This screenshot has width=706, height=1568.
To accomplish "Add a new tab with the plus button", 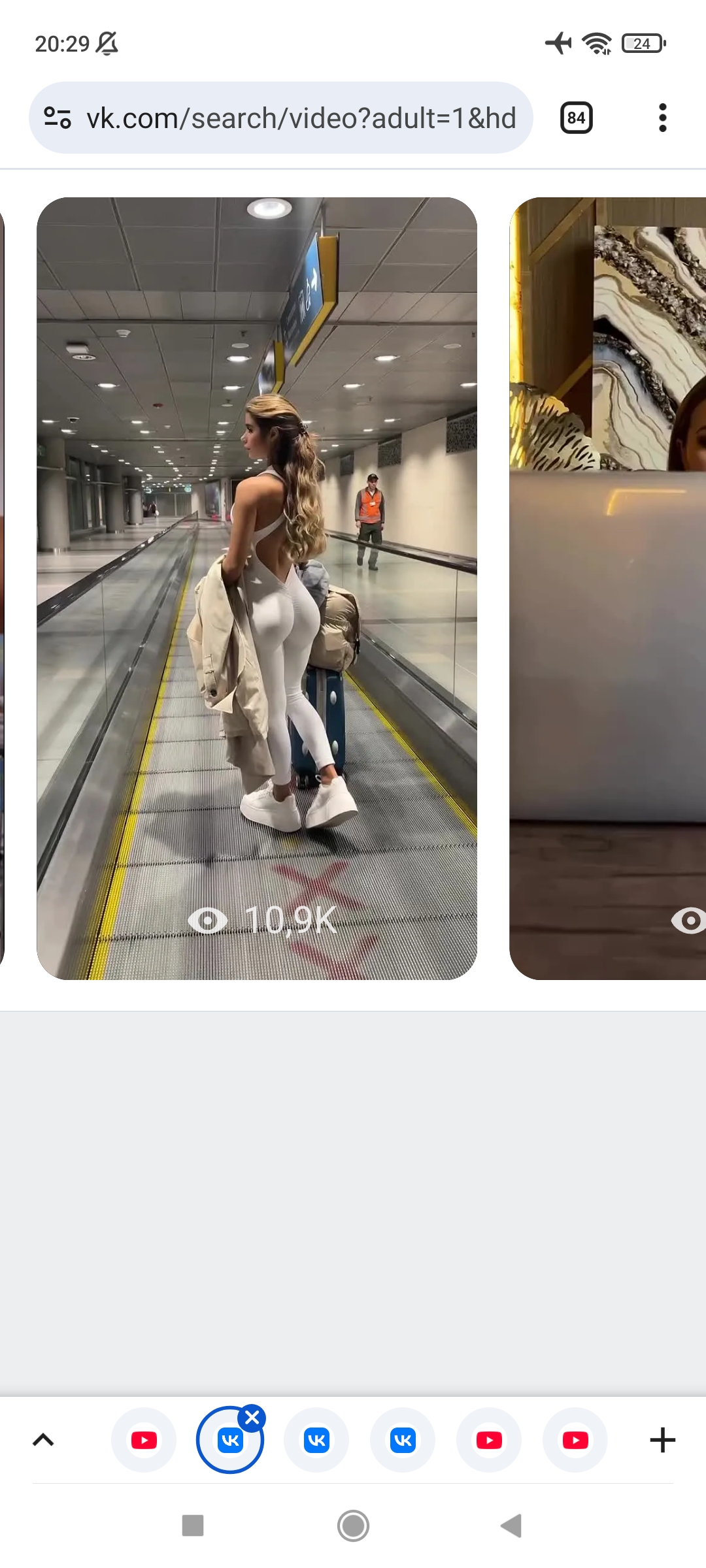I will [x=662, y=1440].
